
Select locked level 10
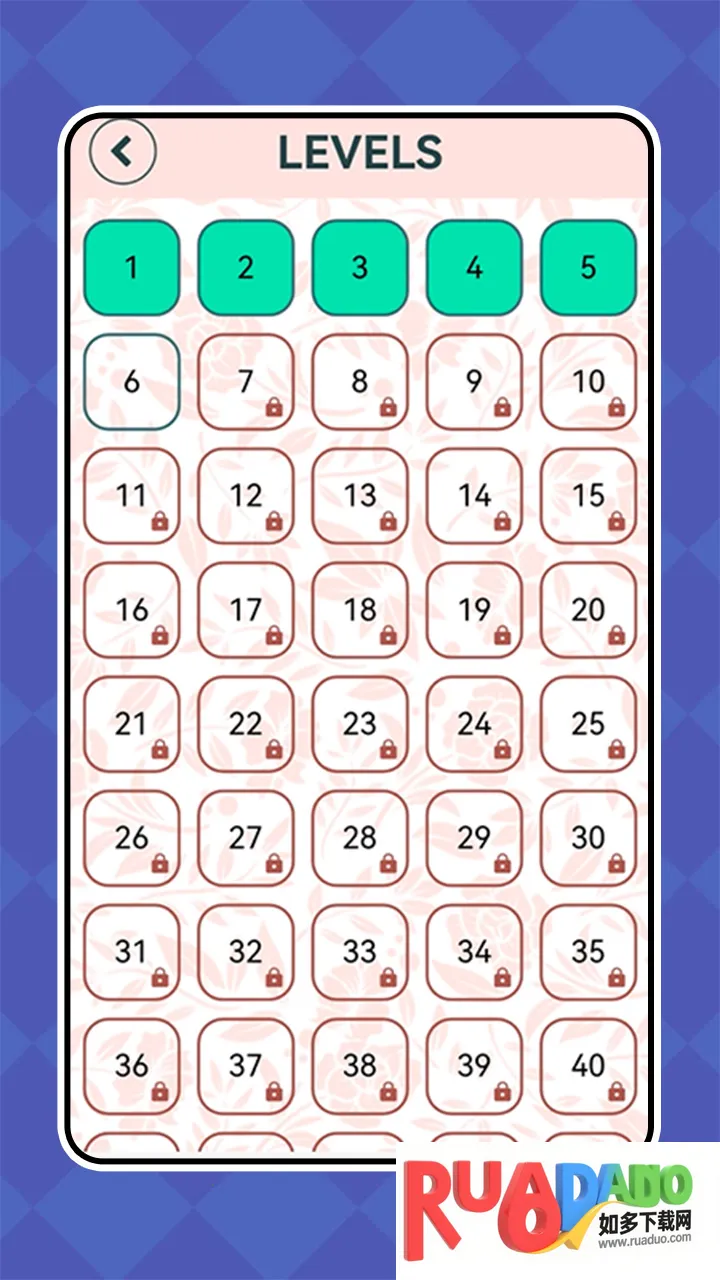tap(588, 382)
